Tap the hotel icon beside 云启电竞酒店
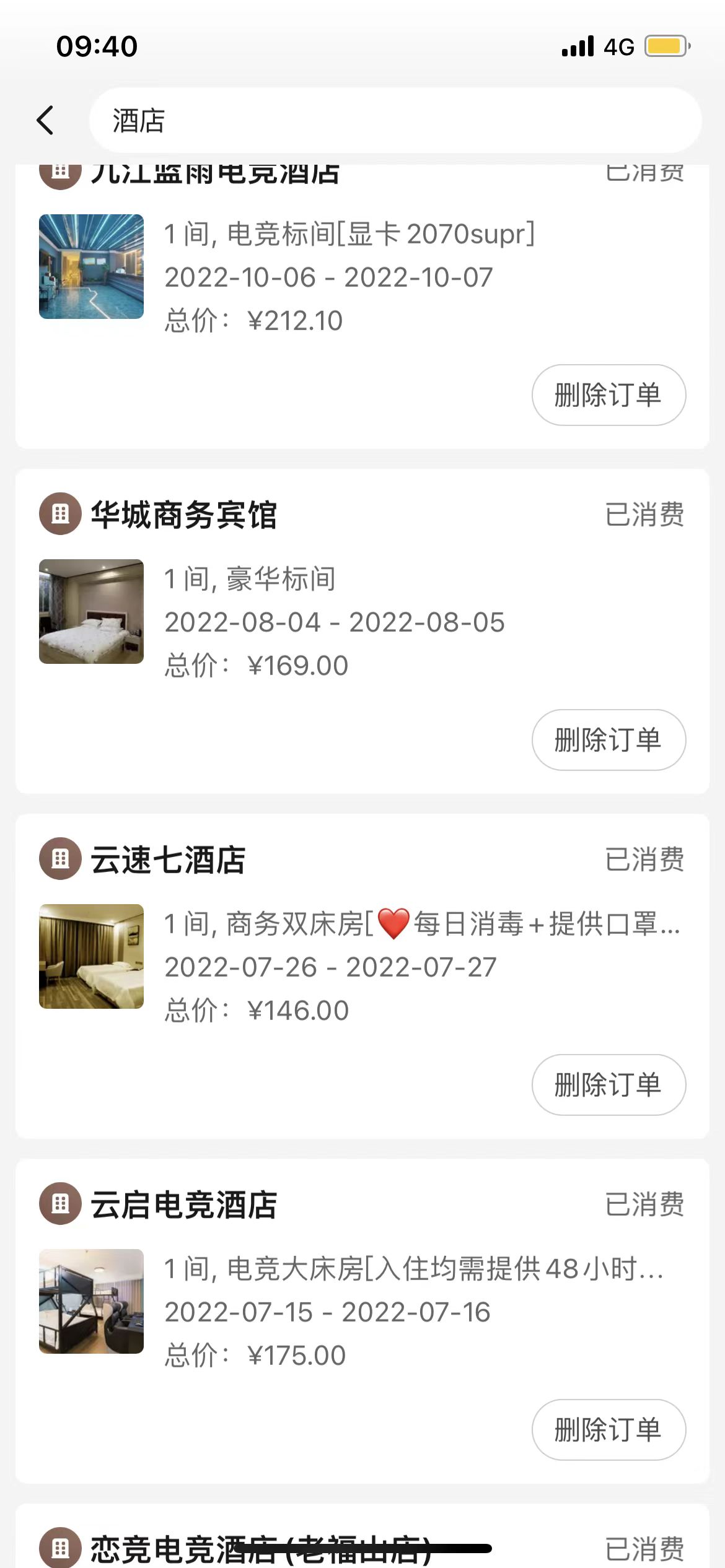 click(x=59, y=1203)
